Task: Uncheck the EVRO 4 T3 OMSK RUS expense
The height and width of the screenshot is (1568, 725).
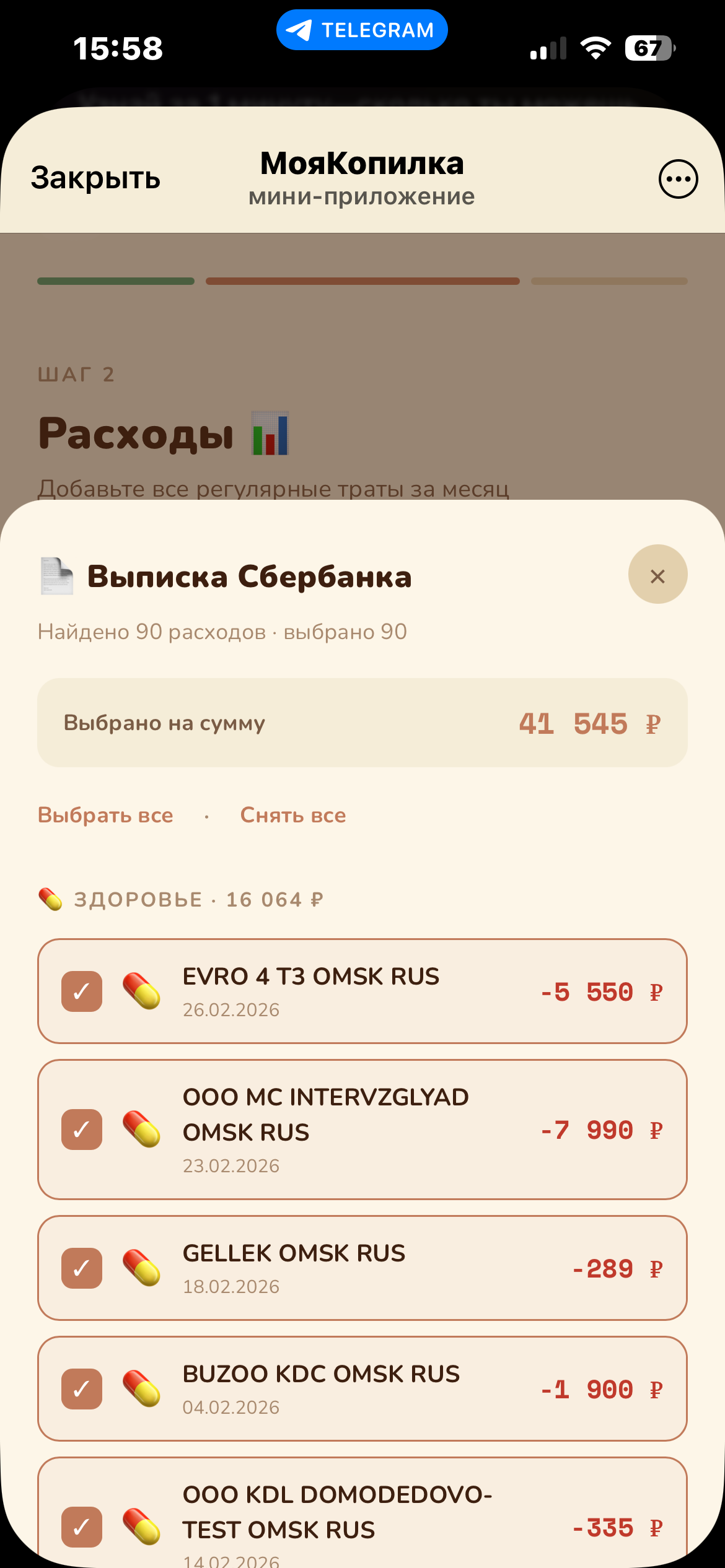Action: tap(82, 991)
